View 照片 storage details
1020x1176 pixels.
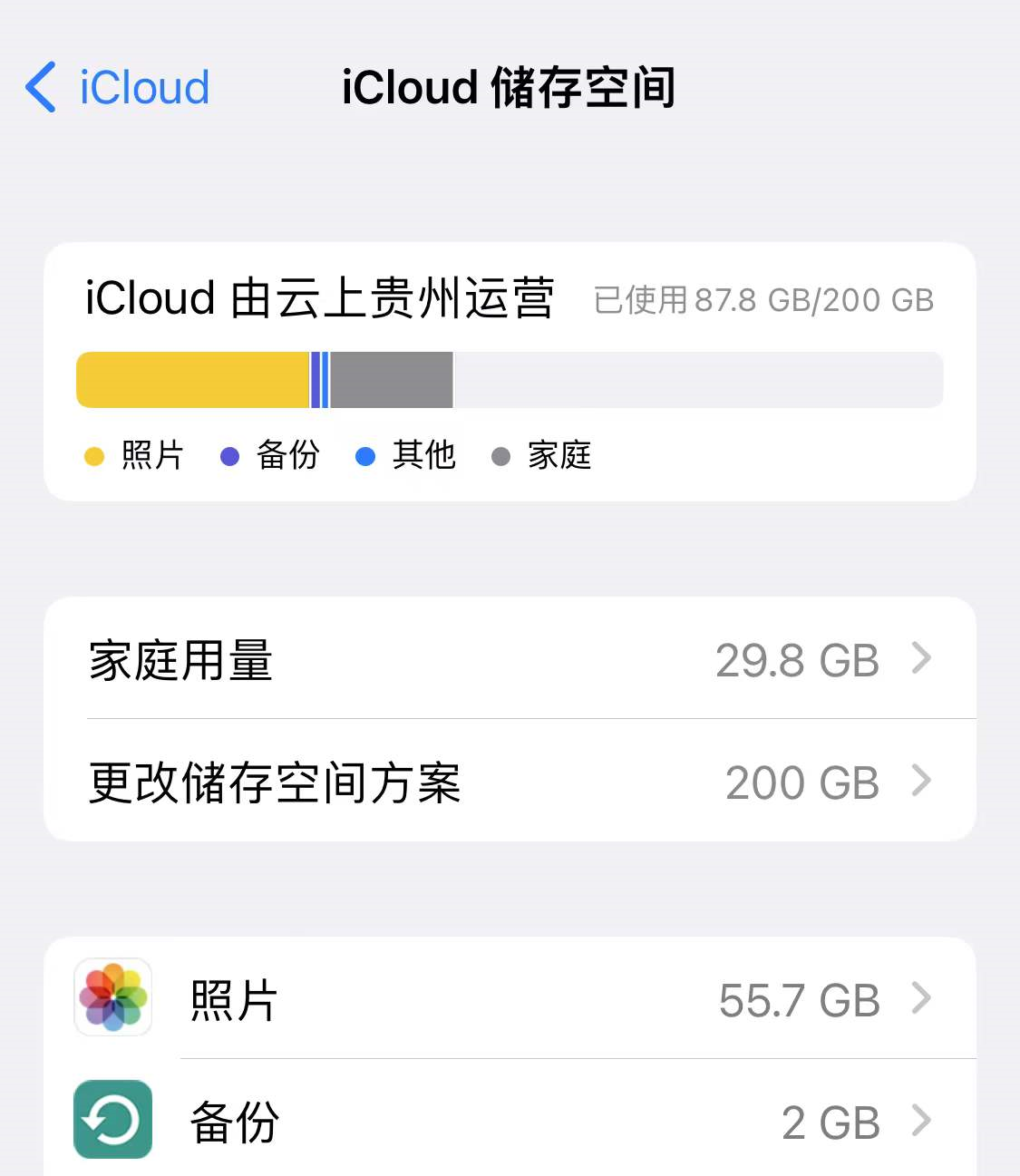pos(510,999)
